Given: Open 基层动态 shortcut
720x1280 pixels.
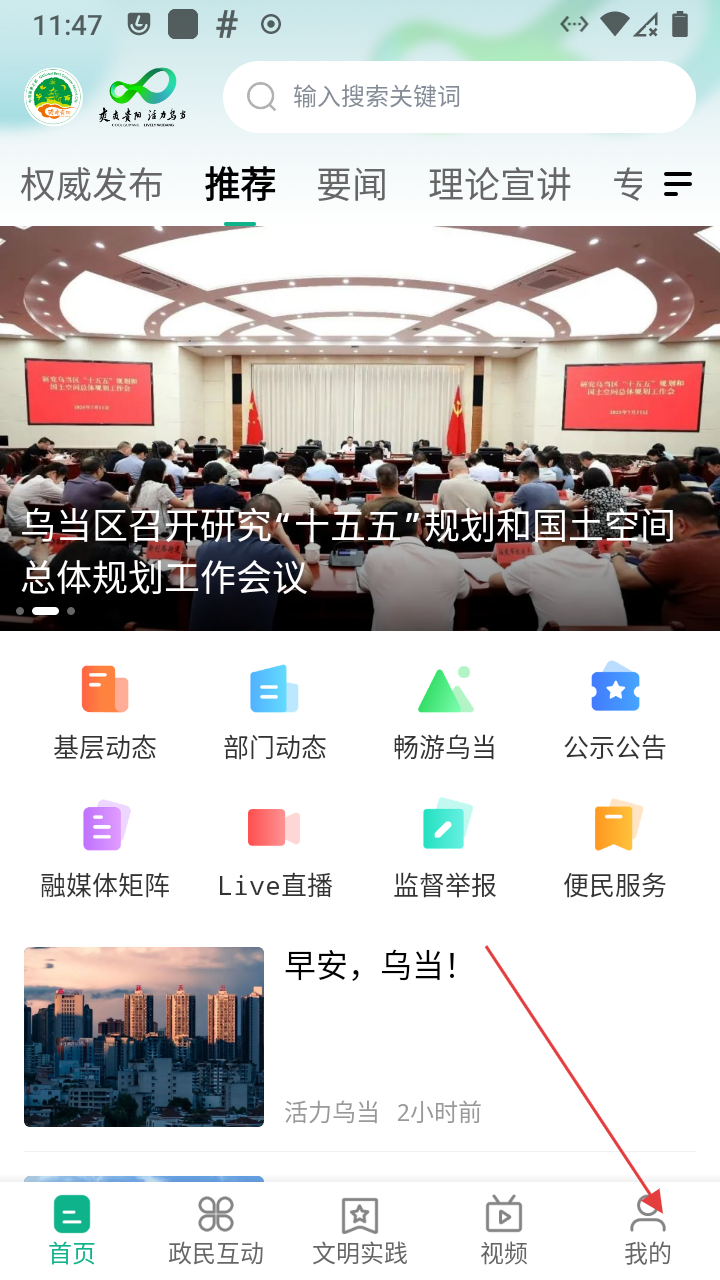Looking at the screenshot, I should coord(105,711).
